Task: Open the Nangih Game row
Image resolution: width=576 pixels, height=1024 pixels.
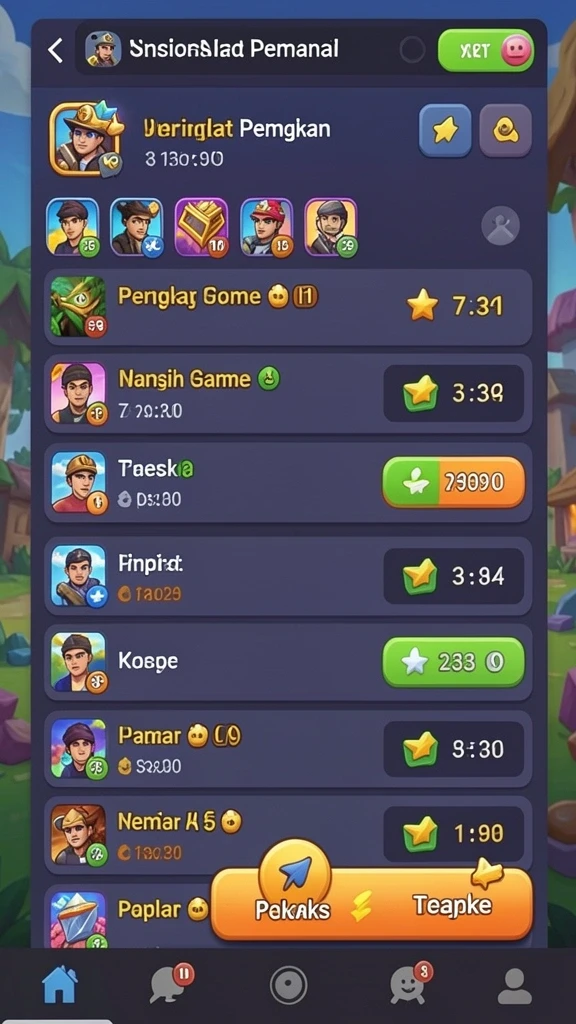Action: point(288,393)
